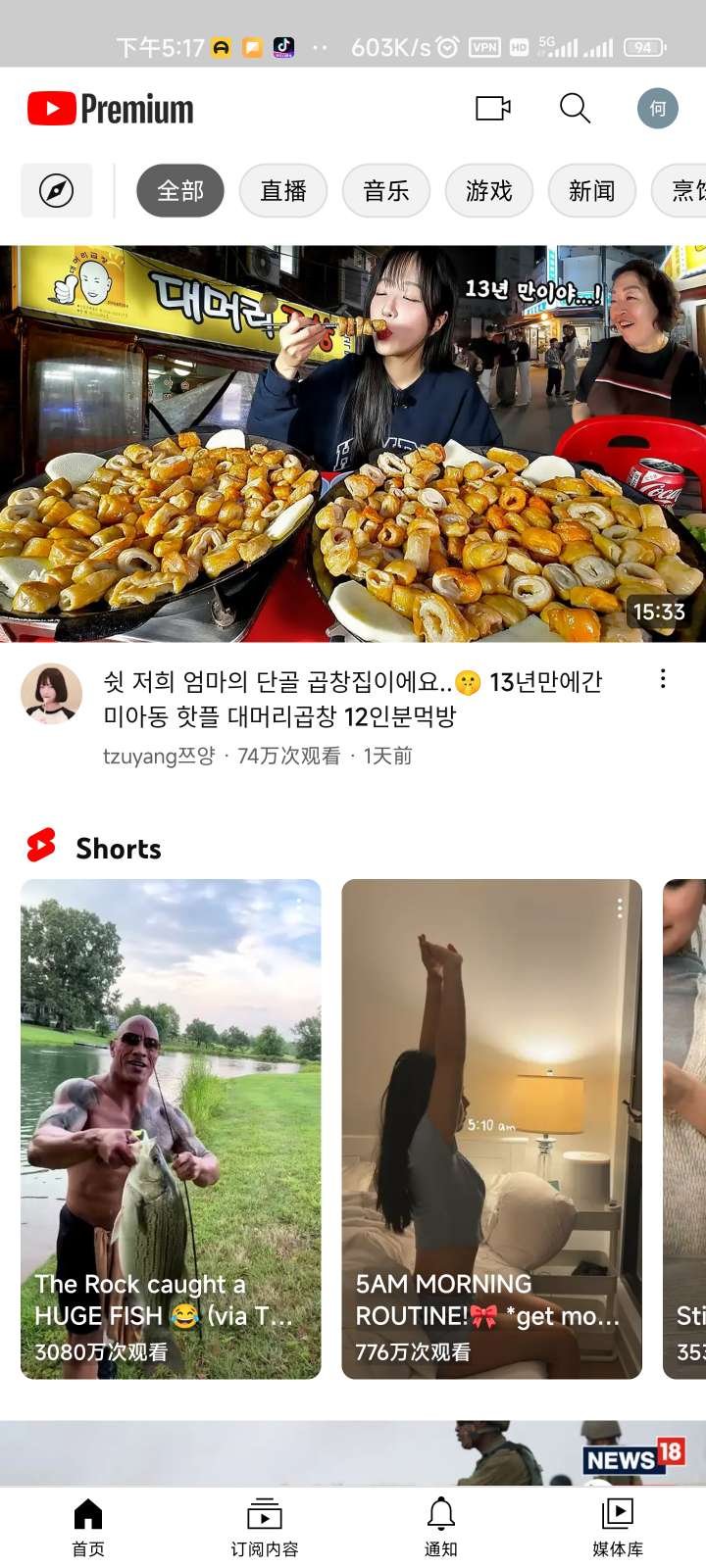Tap the YouTube Premium logo
The image size is (706, 1568).
(x=108, y=108)
